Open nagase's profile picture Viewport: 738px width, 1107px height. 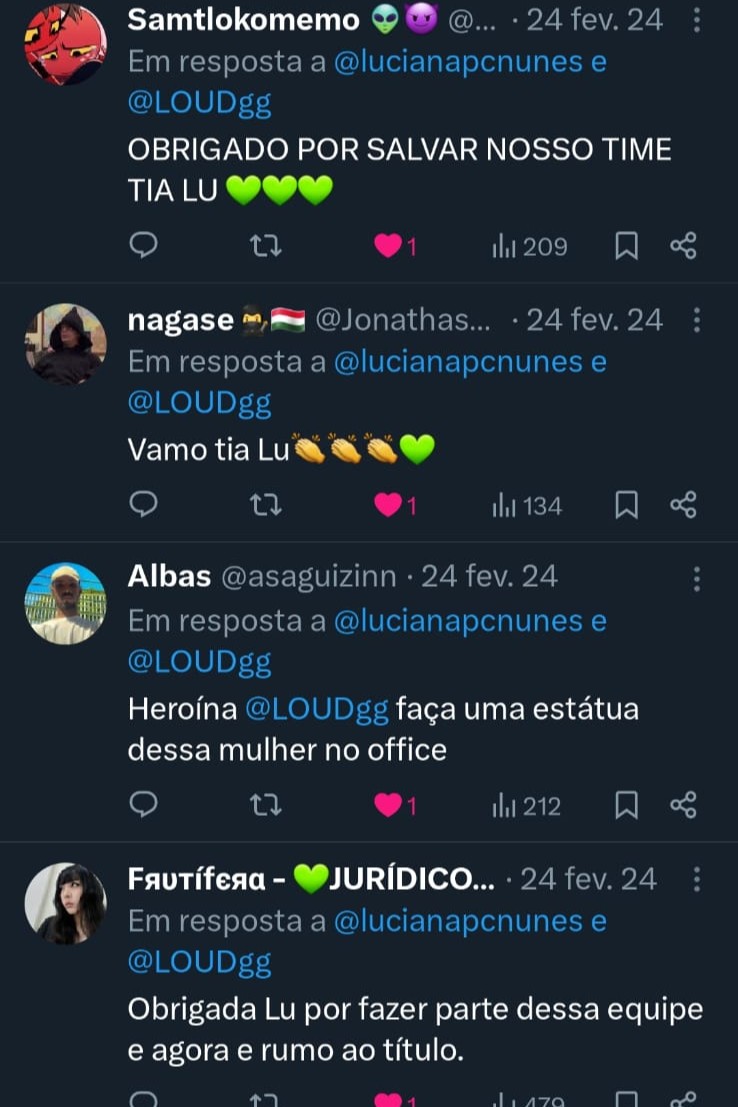tap(65, 344)
